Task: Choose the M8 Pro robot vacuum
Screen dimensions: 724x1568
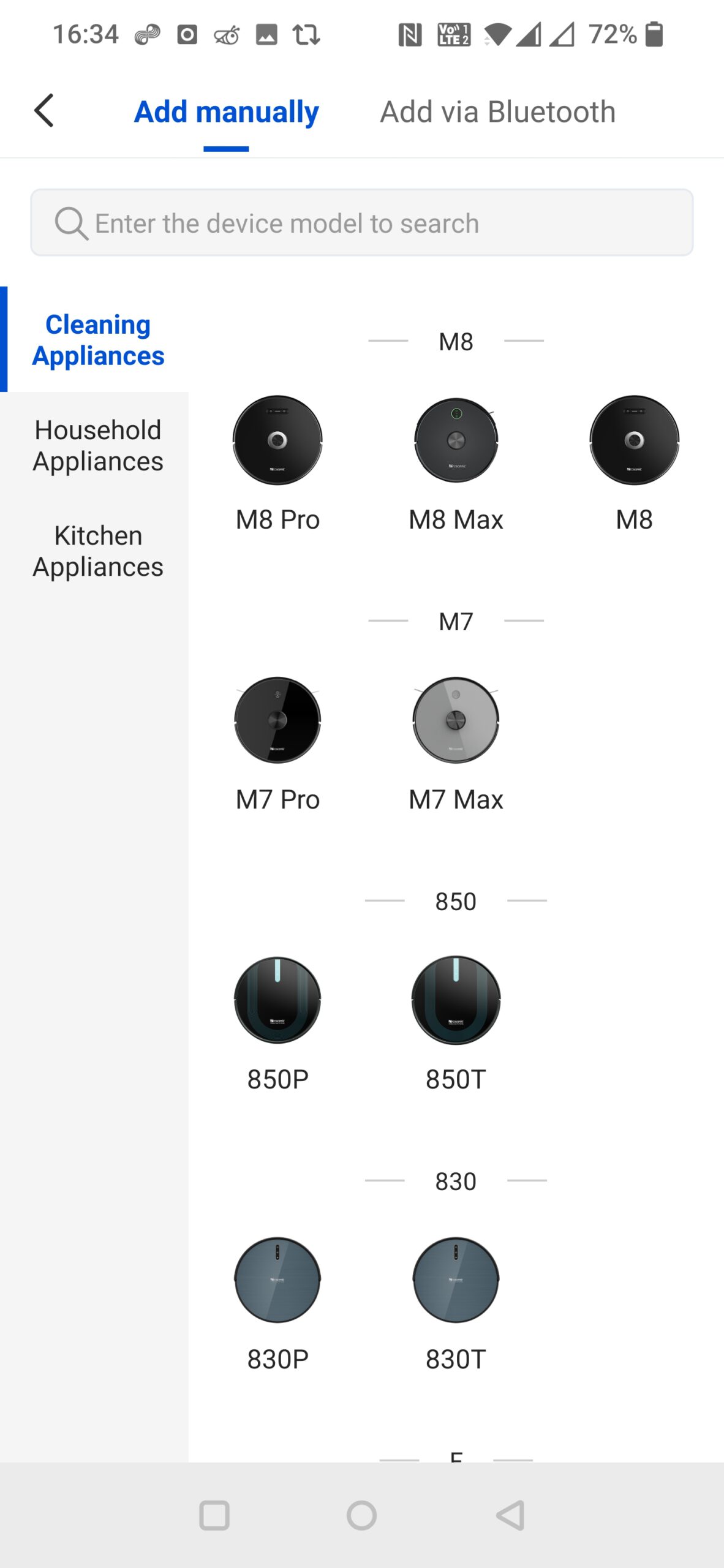Action: pyautogui.click(x=277, y=463)
